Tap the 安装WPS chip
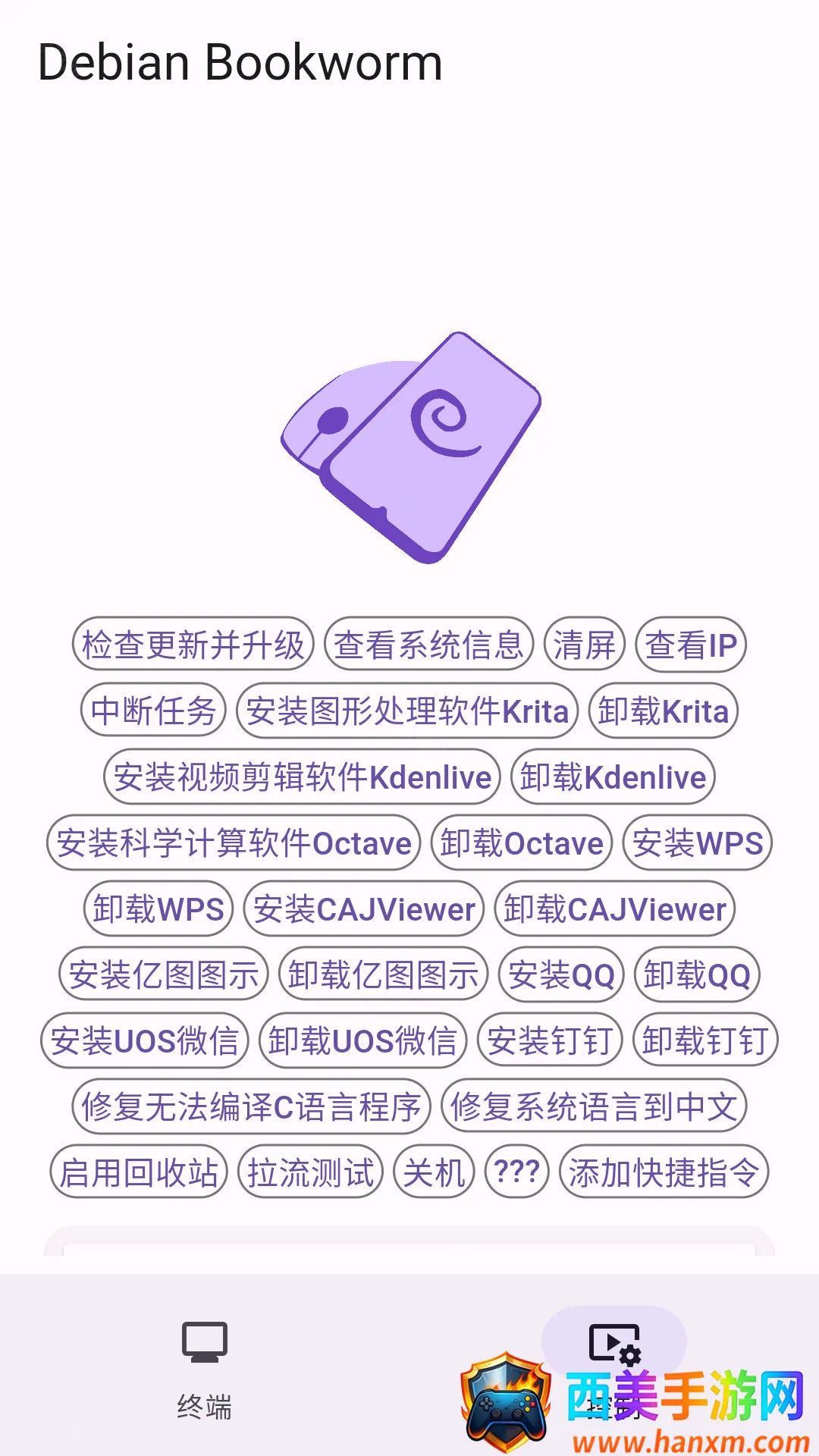 (697, 843)
